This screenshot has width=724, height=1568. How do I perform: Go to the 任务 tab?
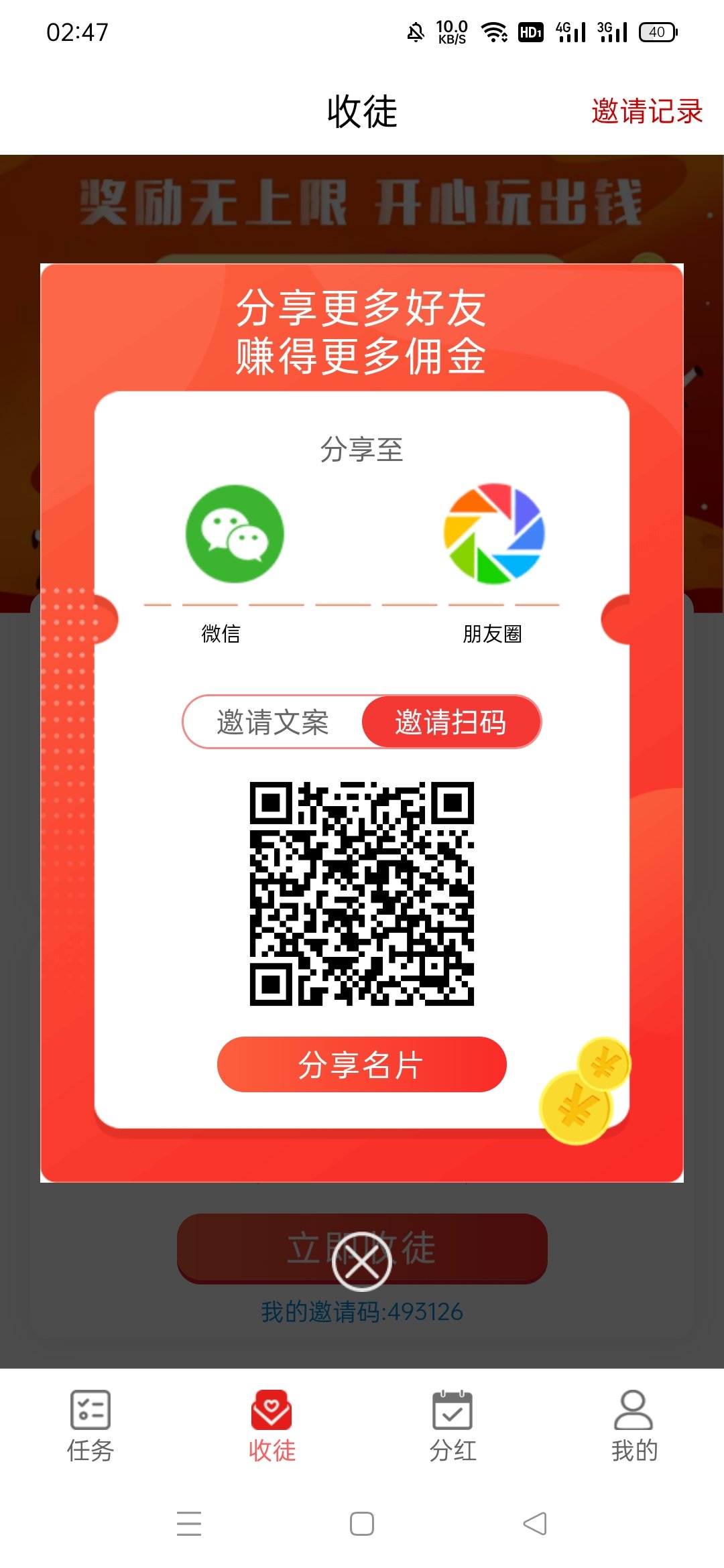(90, 1426)
